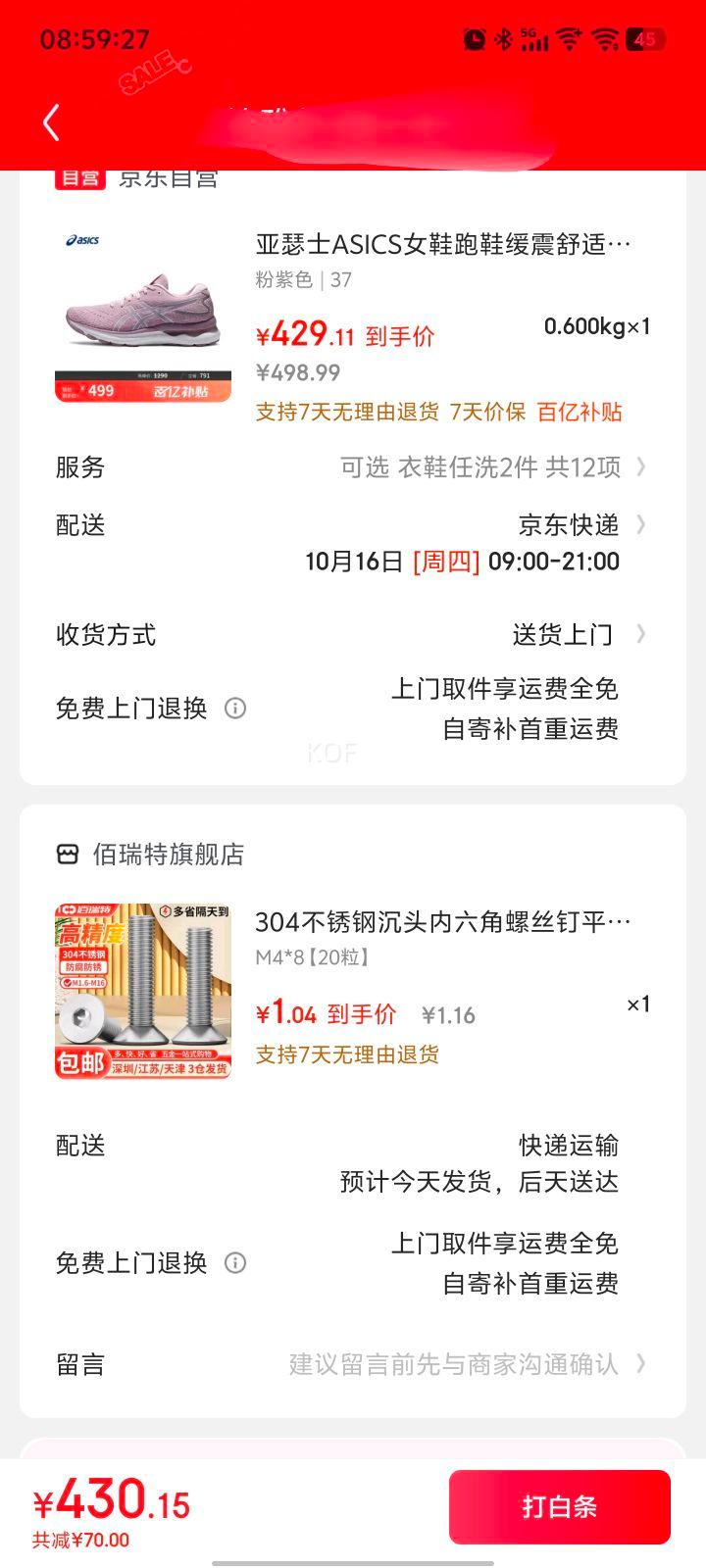The image size is (706, 1568).
Task: View info for the screws' 免费上门退换
Action: tap(235, 1262)
